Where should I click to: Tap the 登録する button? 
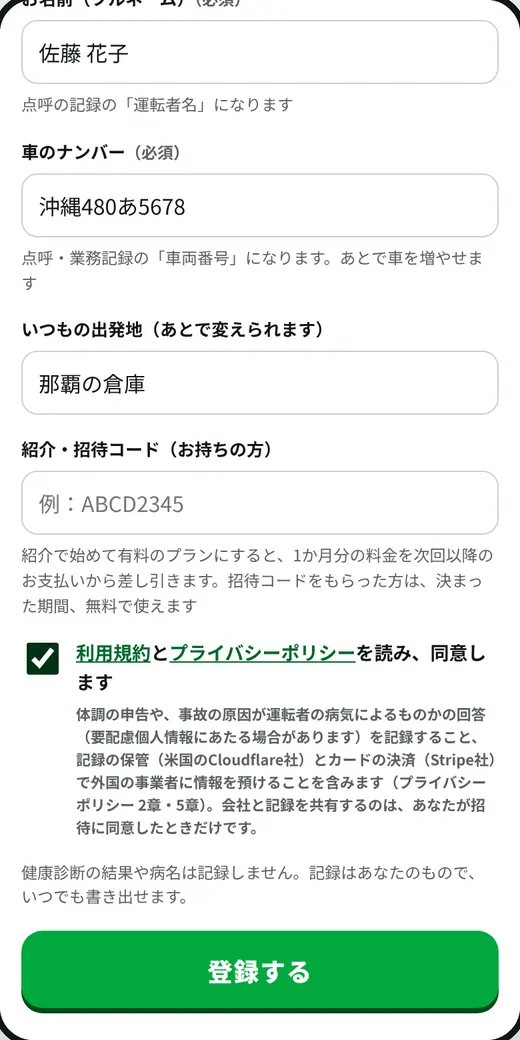pos(259,971)
